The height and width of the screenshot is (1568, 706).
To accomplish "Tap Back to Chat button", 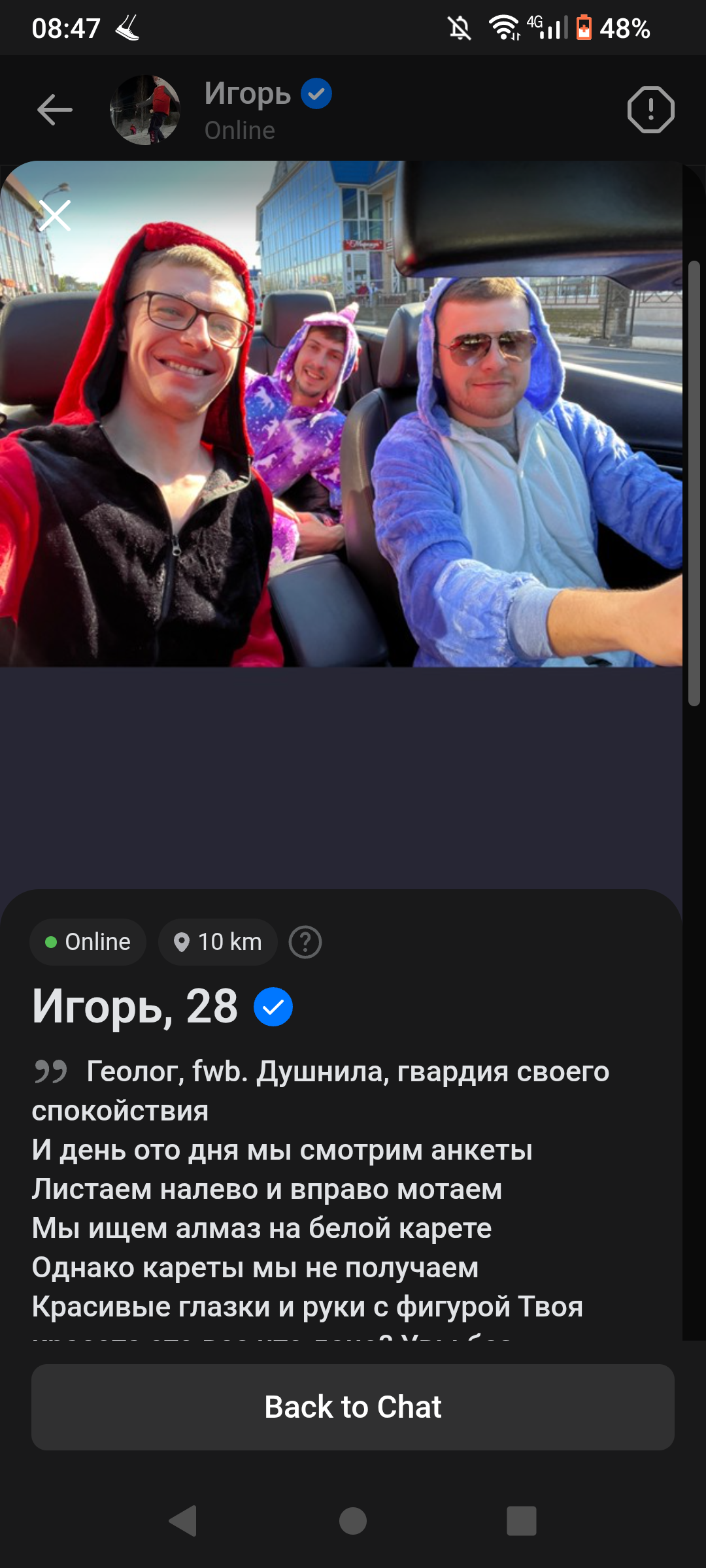I will click(353, 1407).
